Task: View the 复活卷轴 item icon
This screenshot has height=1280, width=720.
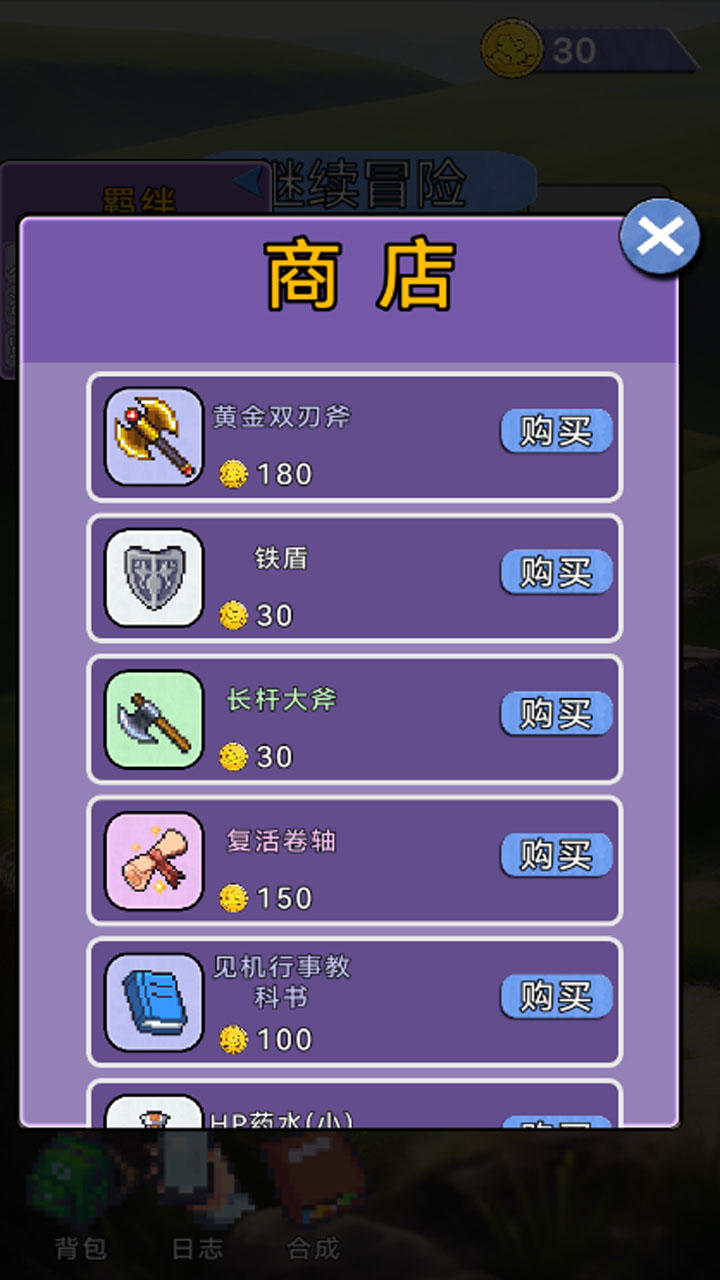Action: pos(154,861)
